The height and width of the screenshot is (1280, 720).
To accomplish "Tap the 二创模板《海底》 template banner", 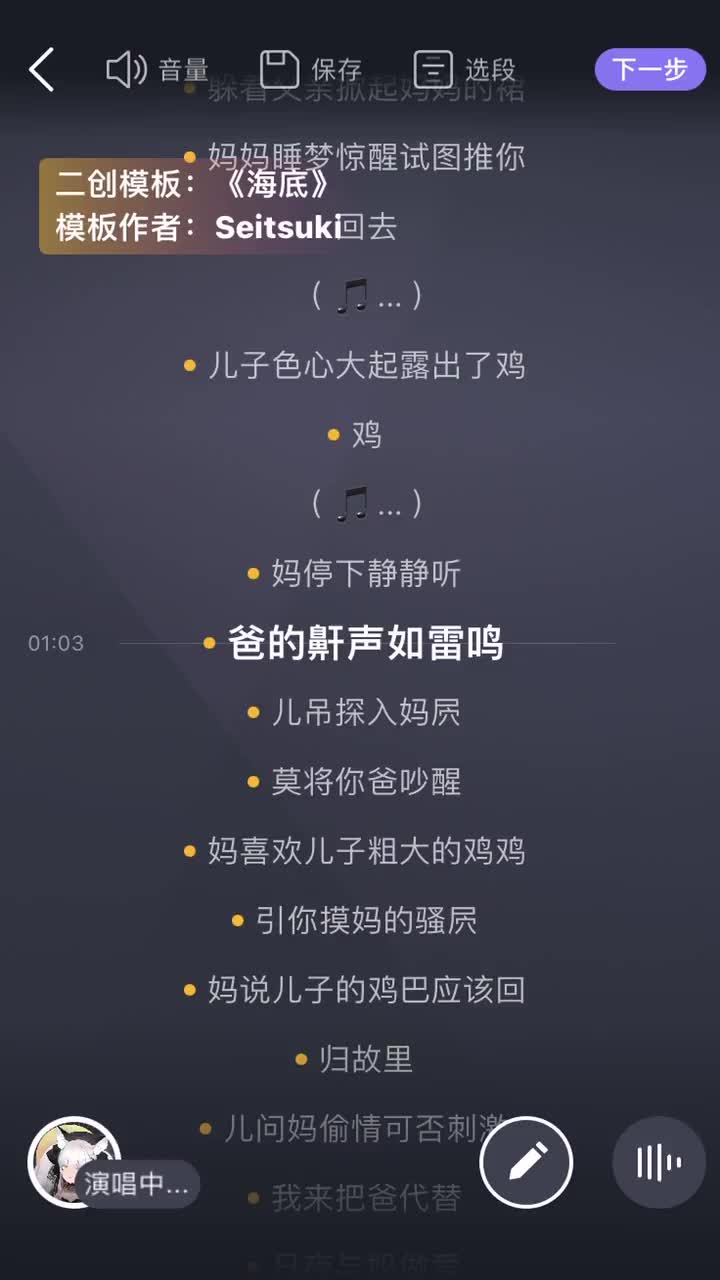I will pos(190,206).
